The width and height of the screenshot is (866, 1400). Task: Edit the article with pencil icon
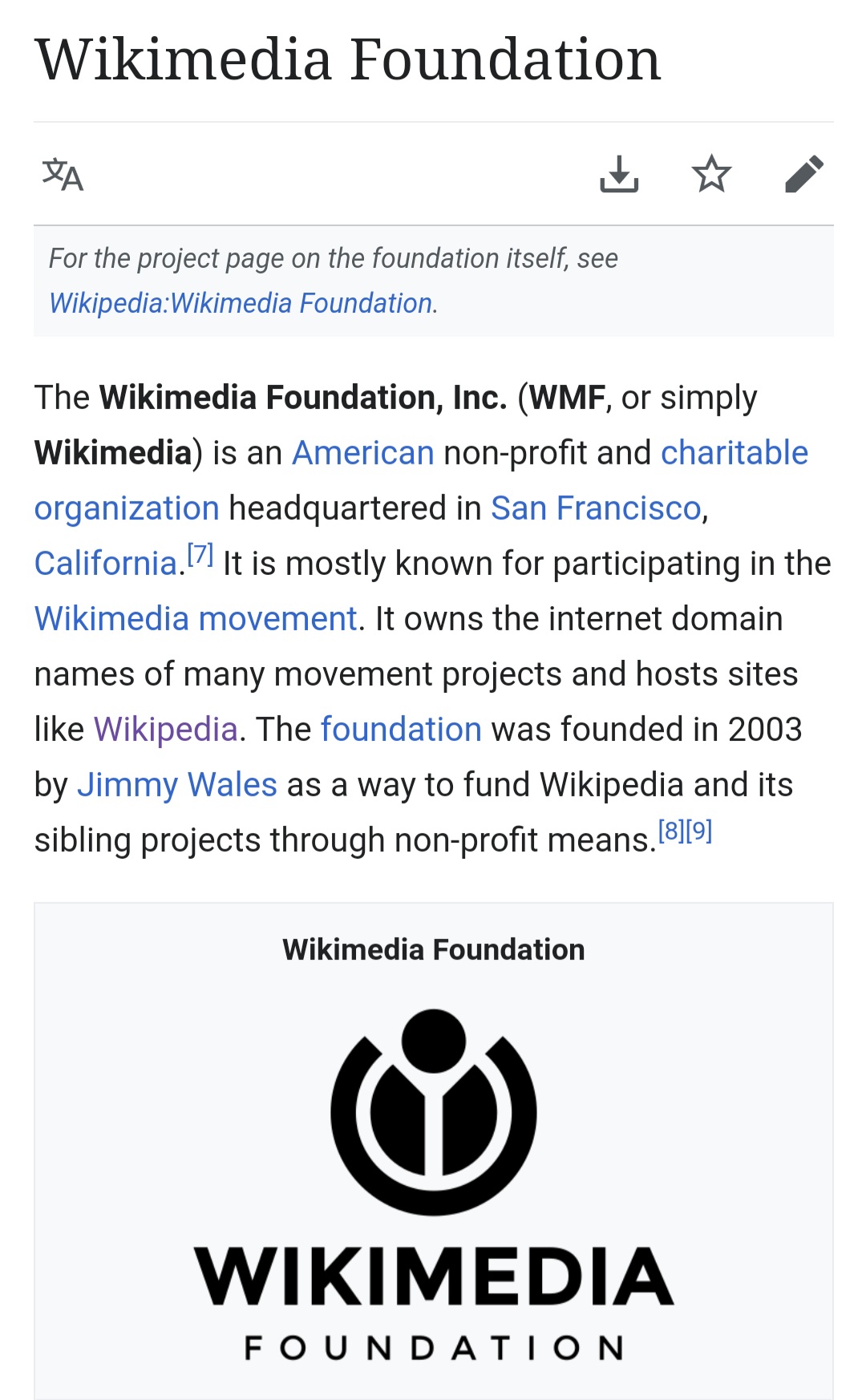(804, 174)
